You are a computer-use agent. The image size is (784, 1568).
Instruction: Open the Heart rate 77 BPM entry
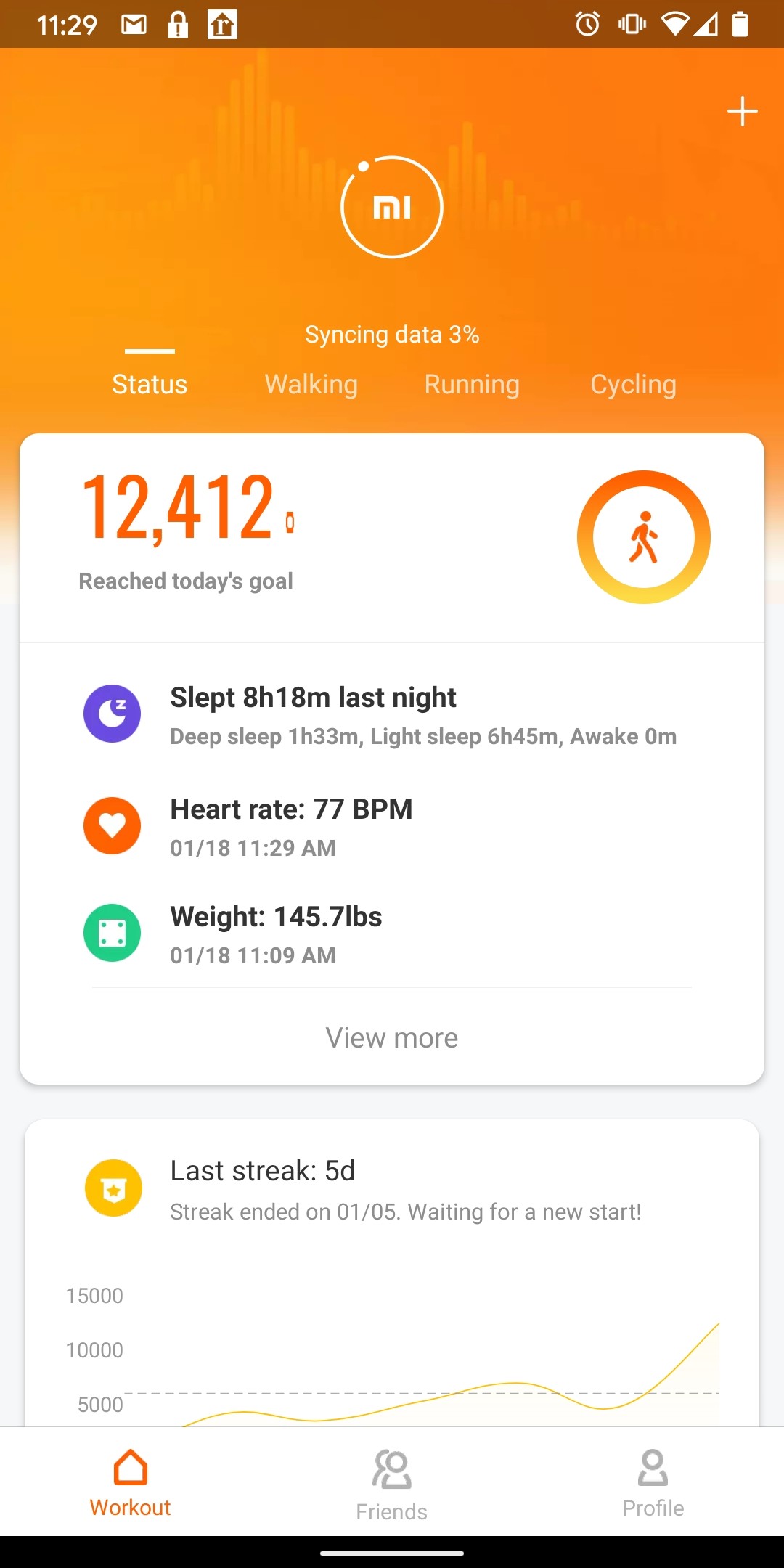pos(392,827)
